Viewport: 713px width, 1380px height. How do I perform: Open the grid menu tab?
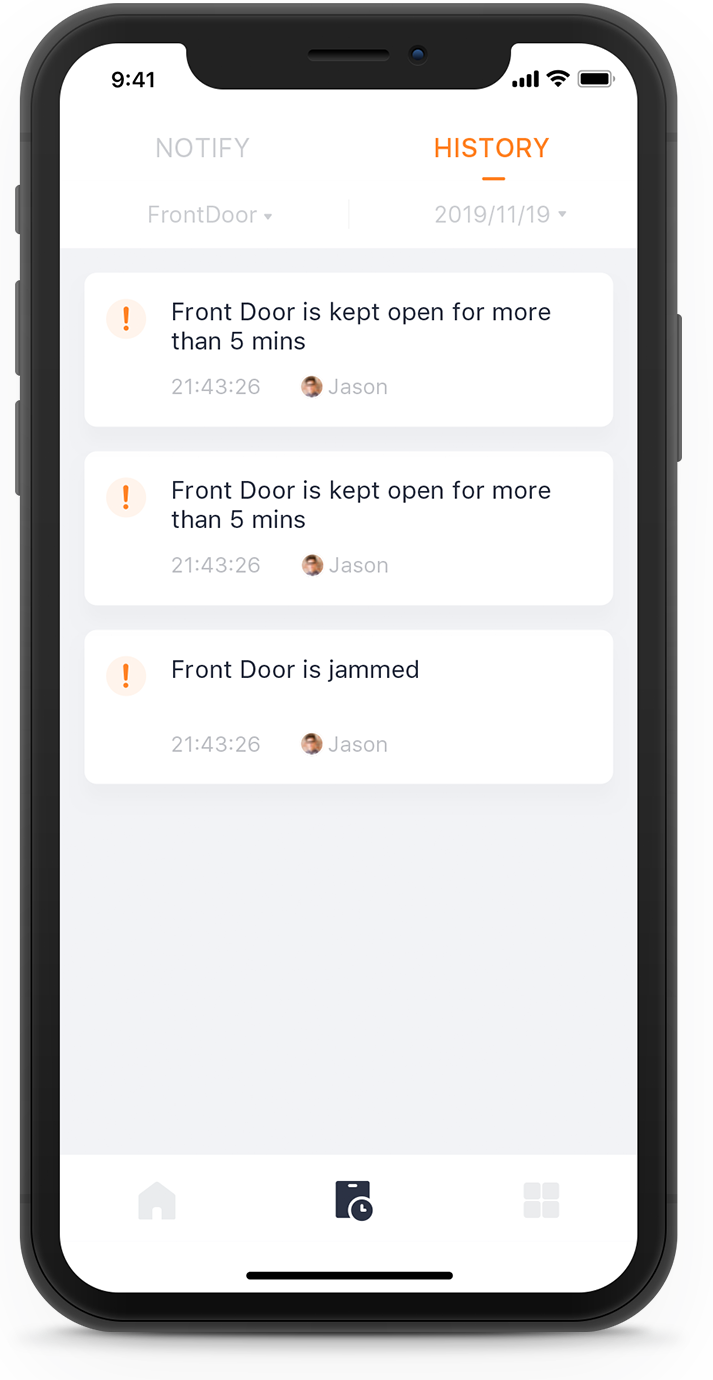coord(541,1200)
